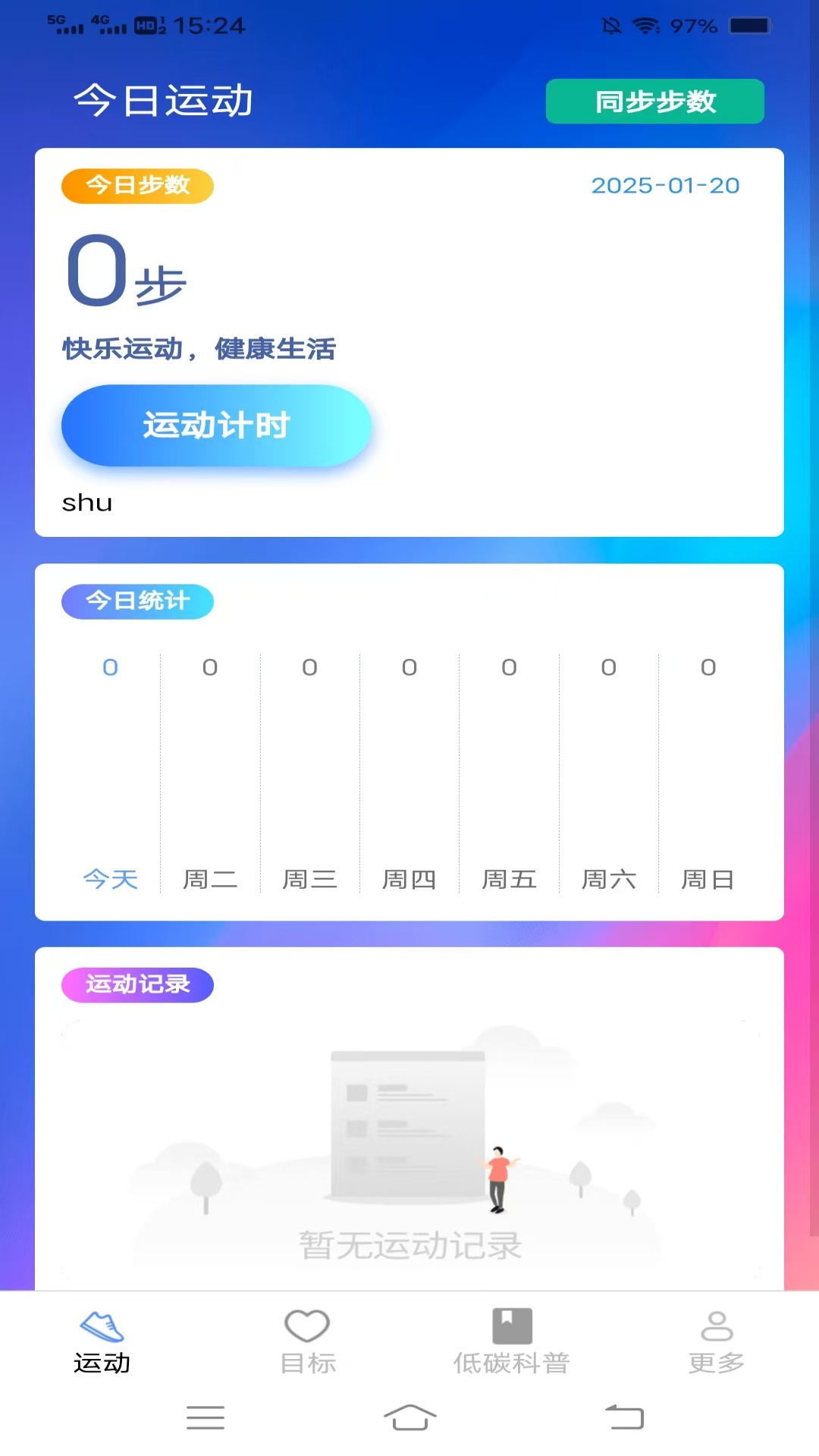The height and width of the screenshot is (1456, 819).
Task: Select 今天 in the weekly statistics
Action: 111,879
